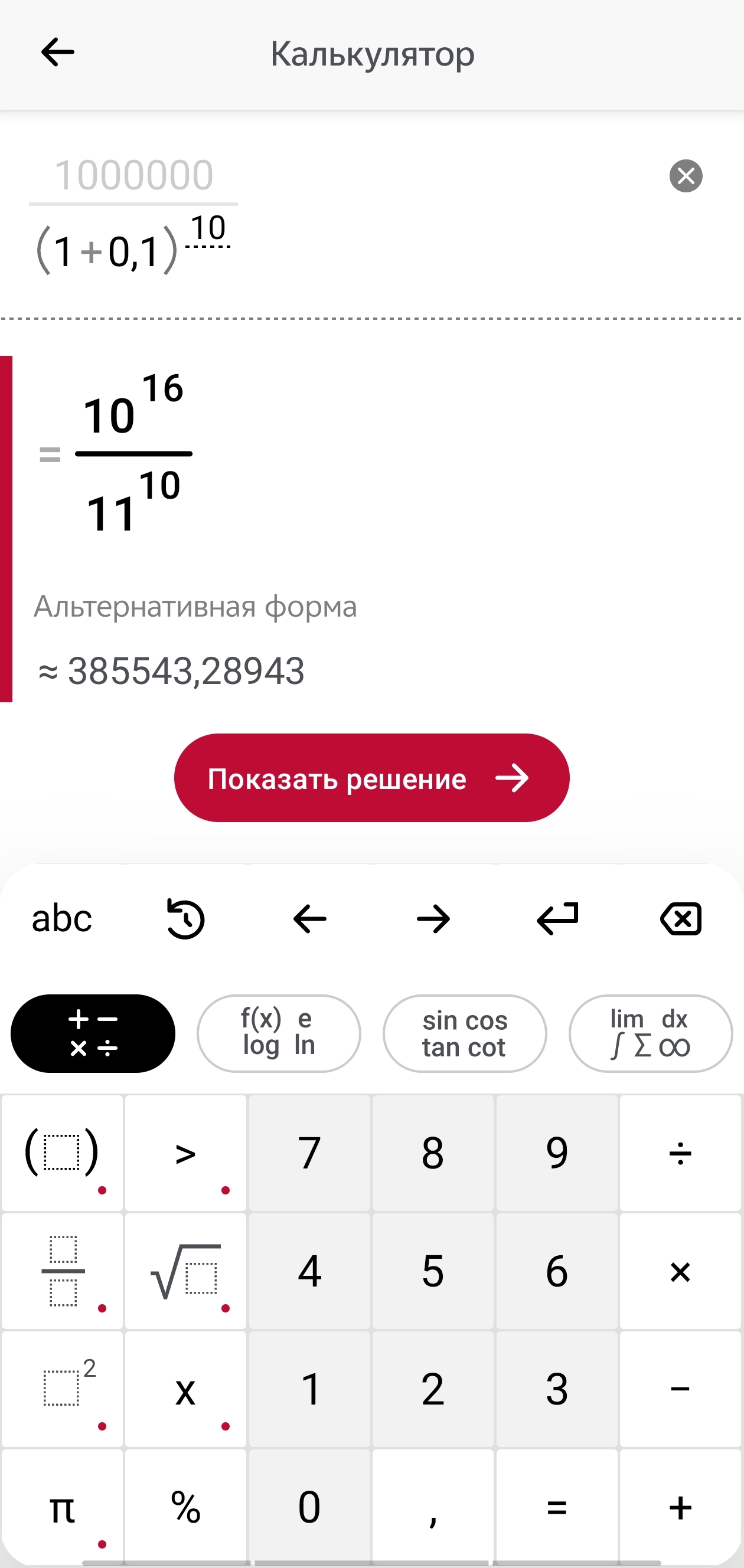Tap the enter key
Viewport: 744px width, 1568px height.
pyautogui.click(x=557, y=918)
